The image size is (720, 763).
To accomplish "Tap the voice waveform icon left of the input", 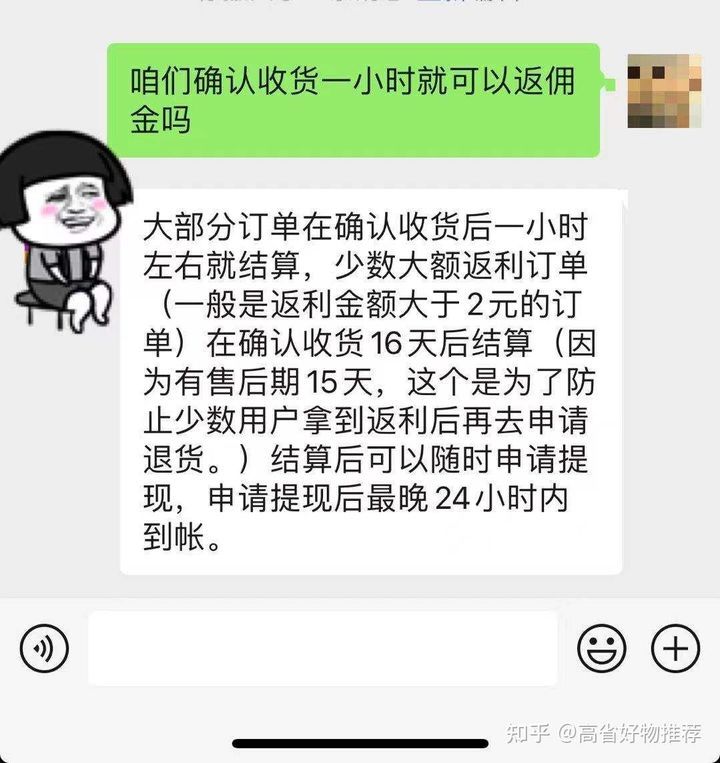I will tap(43, 648).
